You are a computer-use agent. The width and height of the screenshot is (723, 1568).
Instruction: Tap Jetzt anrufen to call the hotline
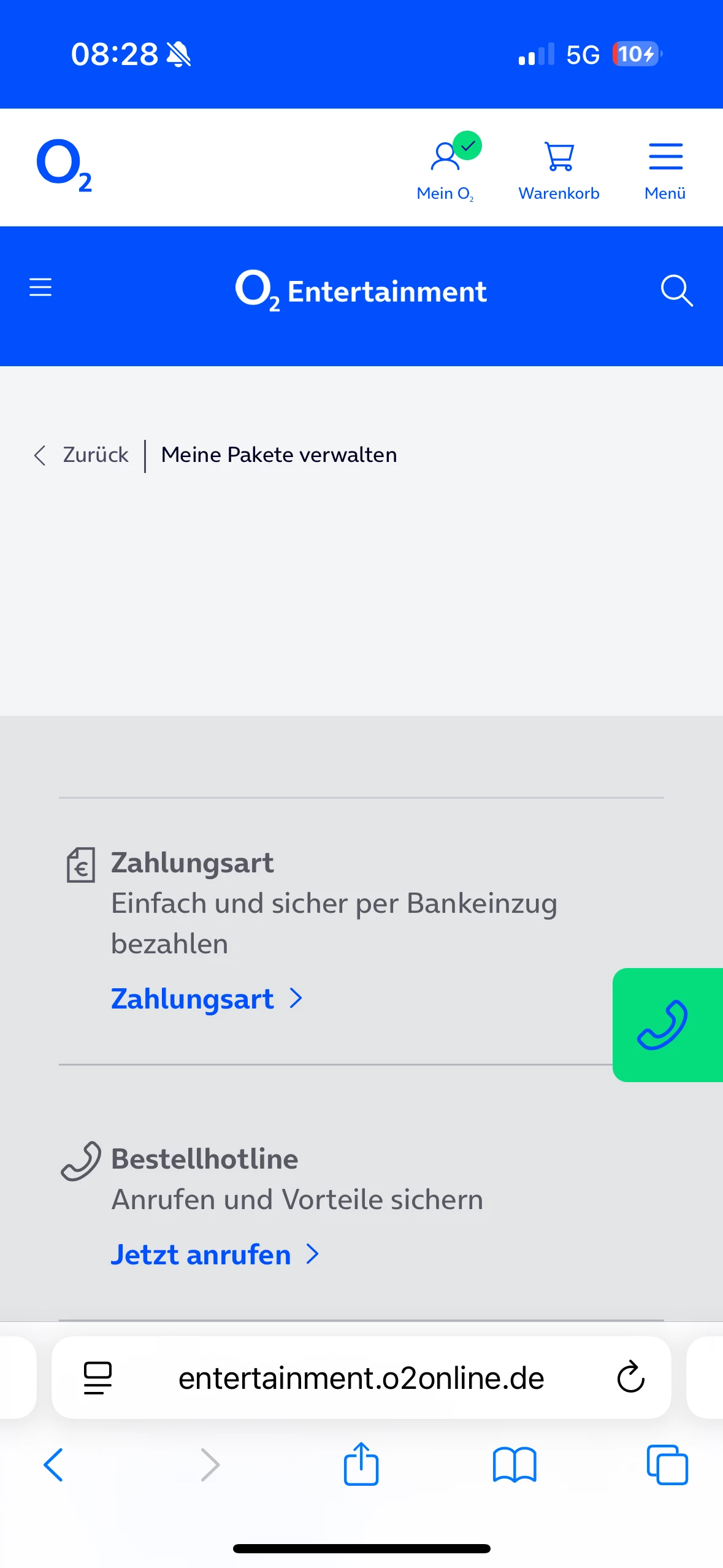tap(215, 1255)
